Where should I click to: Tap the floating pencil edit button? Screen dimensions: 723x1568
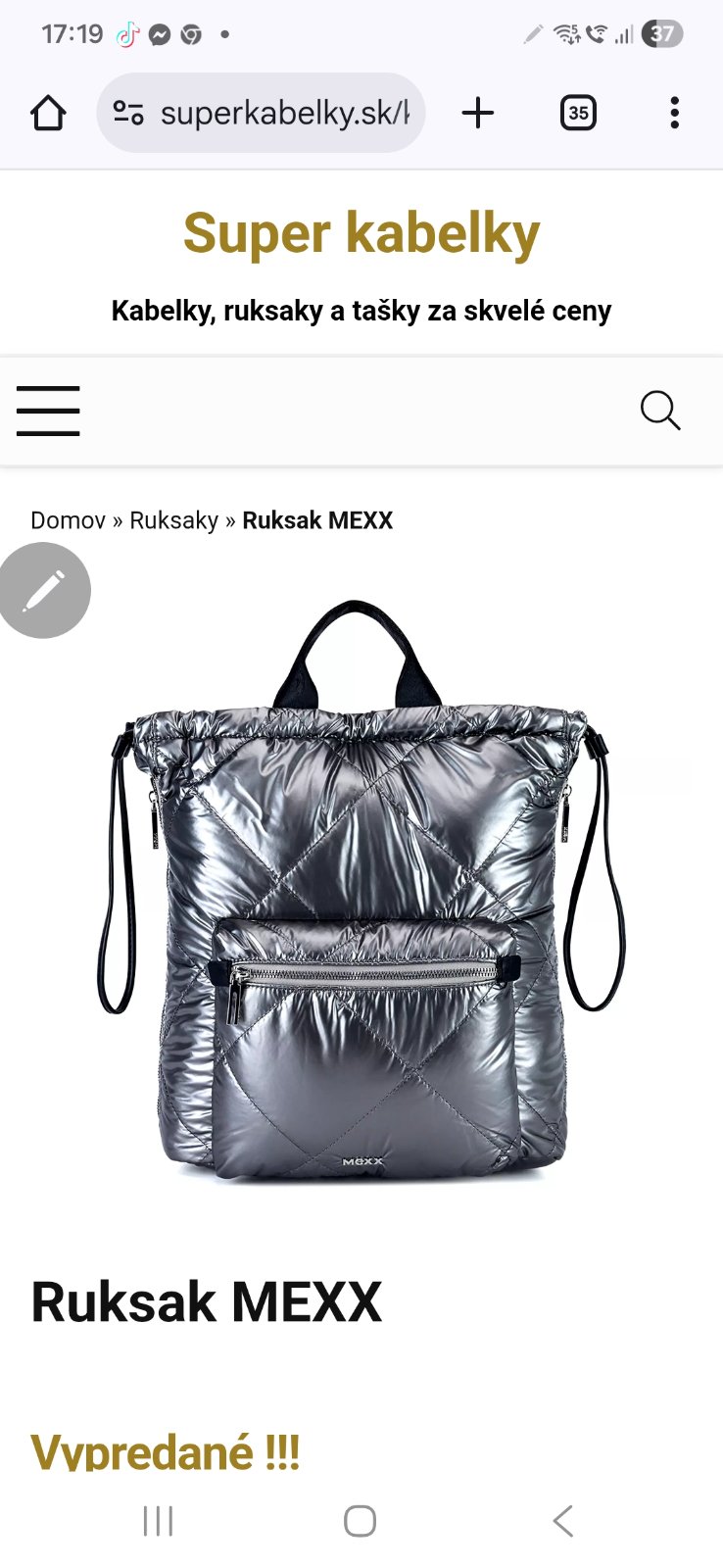click(44, 591)
